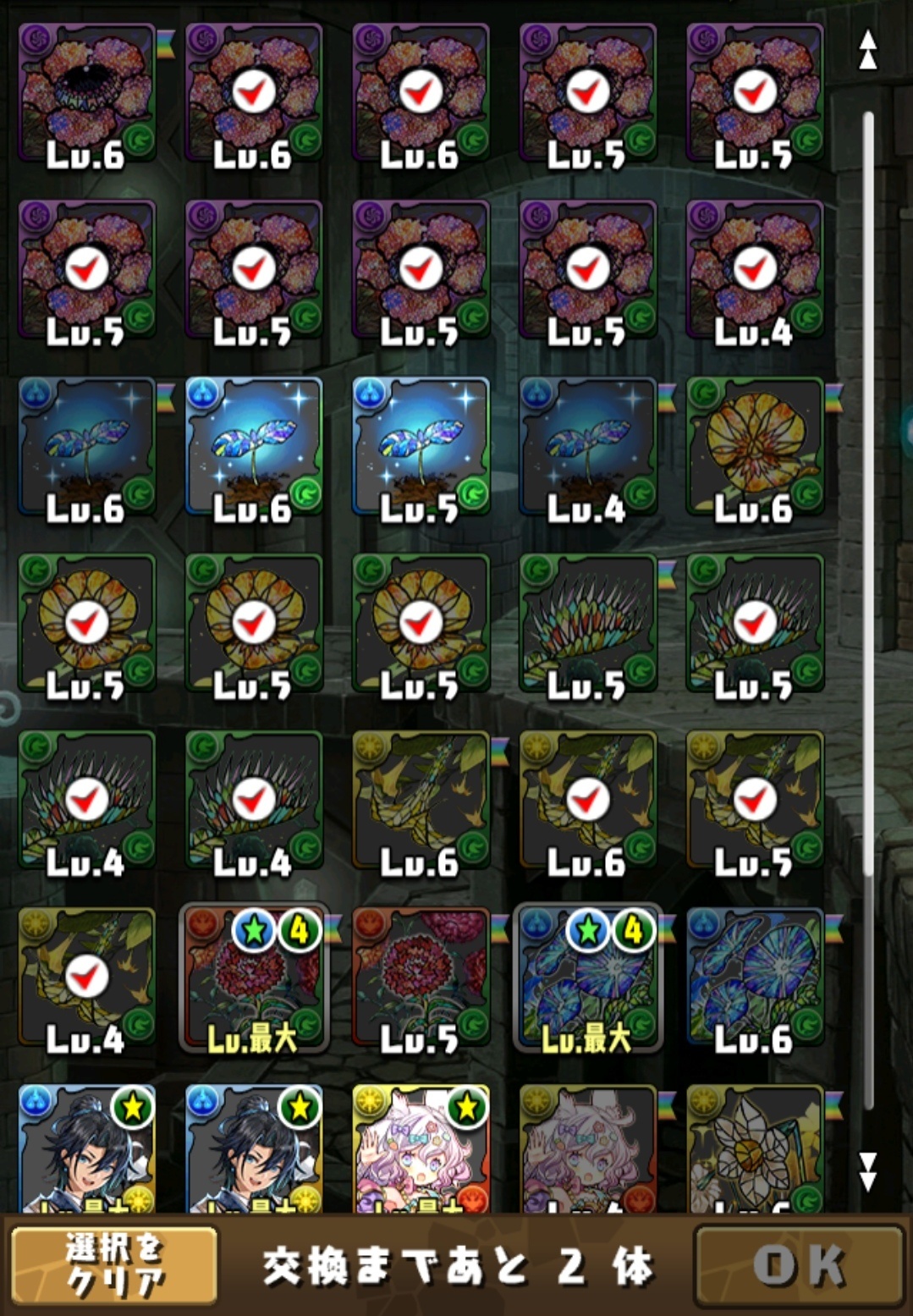Select the unchecked Lv.5 spiky flytrap monster
Viewport: 913px width, 1316px height.
tap(588, 625)
